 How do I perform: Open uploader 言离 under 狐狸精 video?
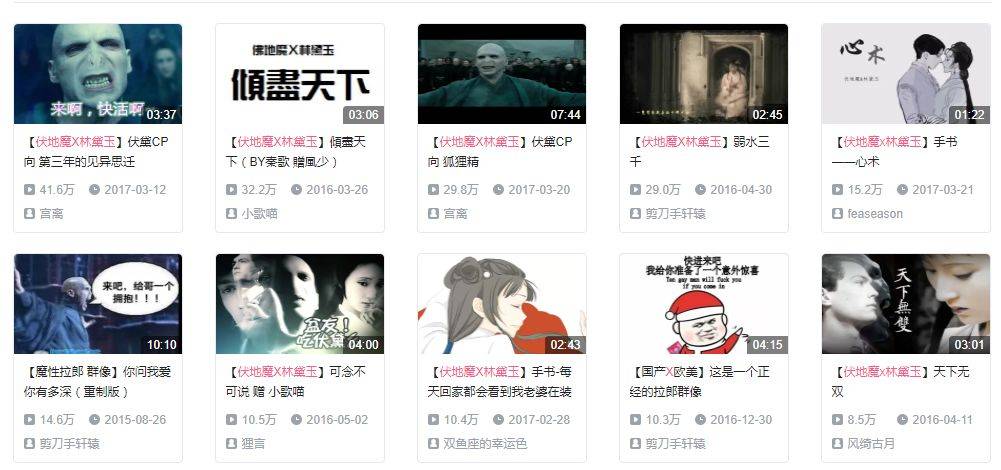[x=455, y=213]
